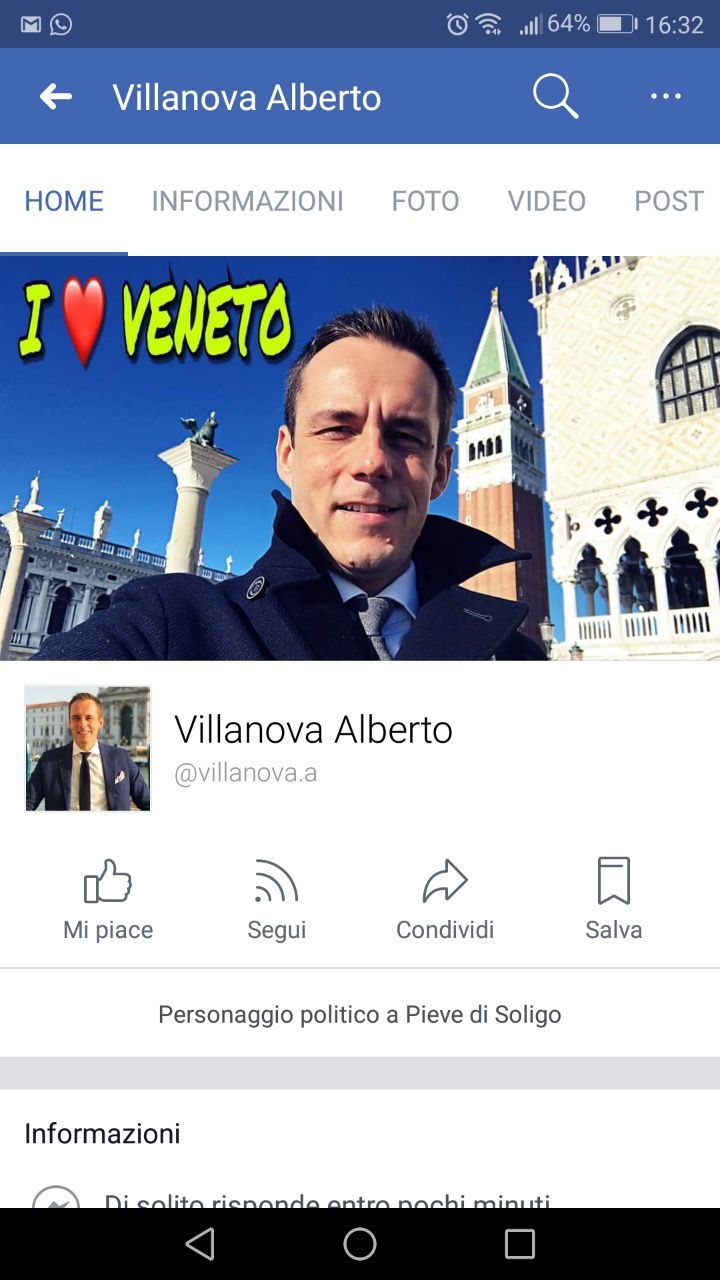The height and width of the screenshot is (1280, 720).
Task: Open recent apps from the navigation bar
Action: pos(520,1244)
